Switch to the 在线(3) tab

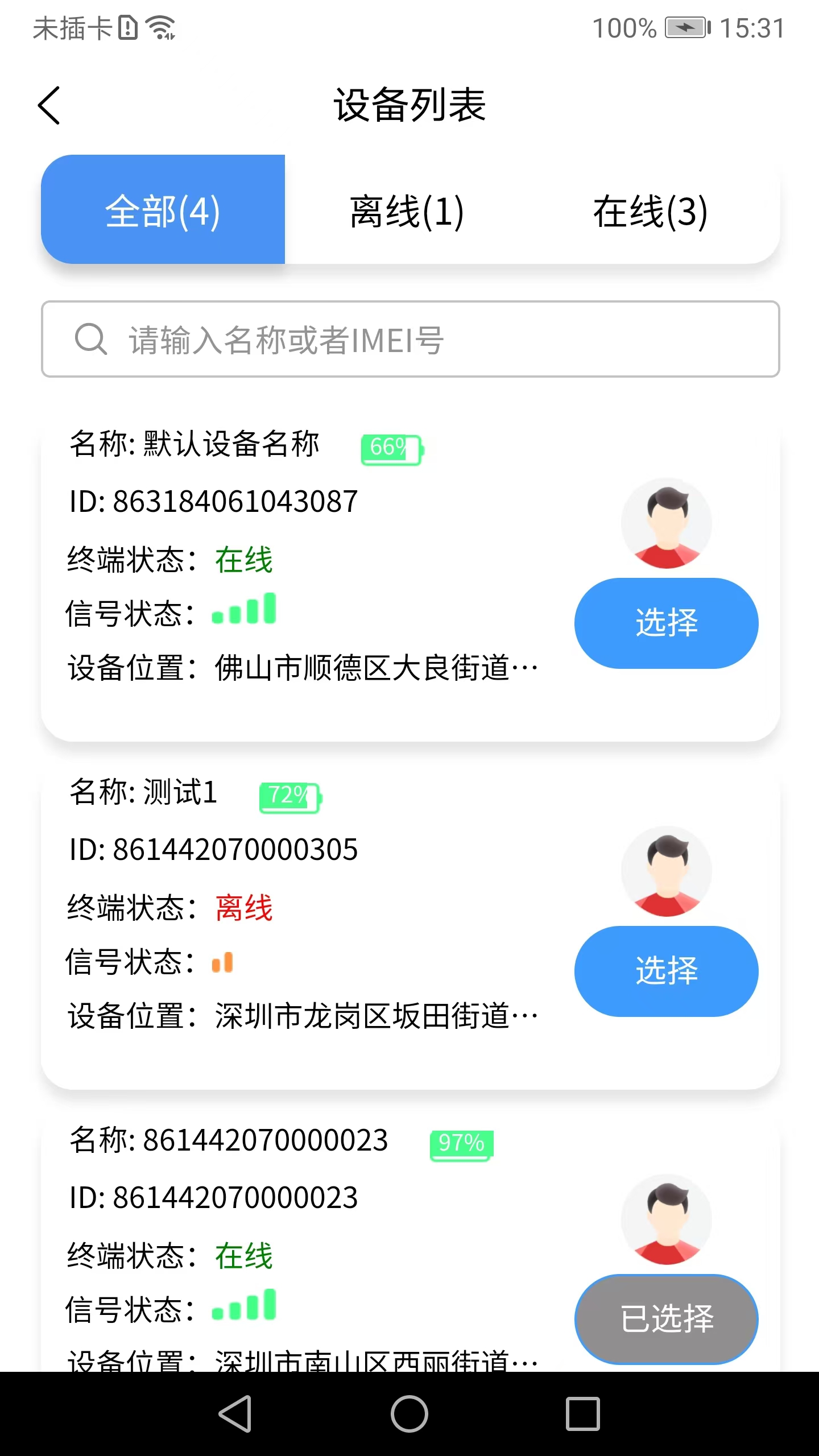point(650,210)
